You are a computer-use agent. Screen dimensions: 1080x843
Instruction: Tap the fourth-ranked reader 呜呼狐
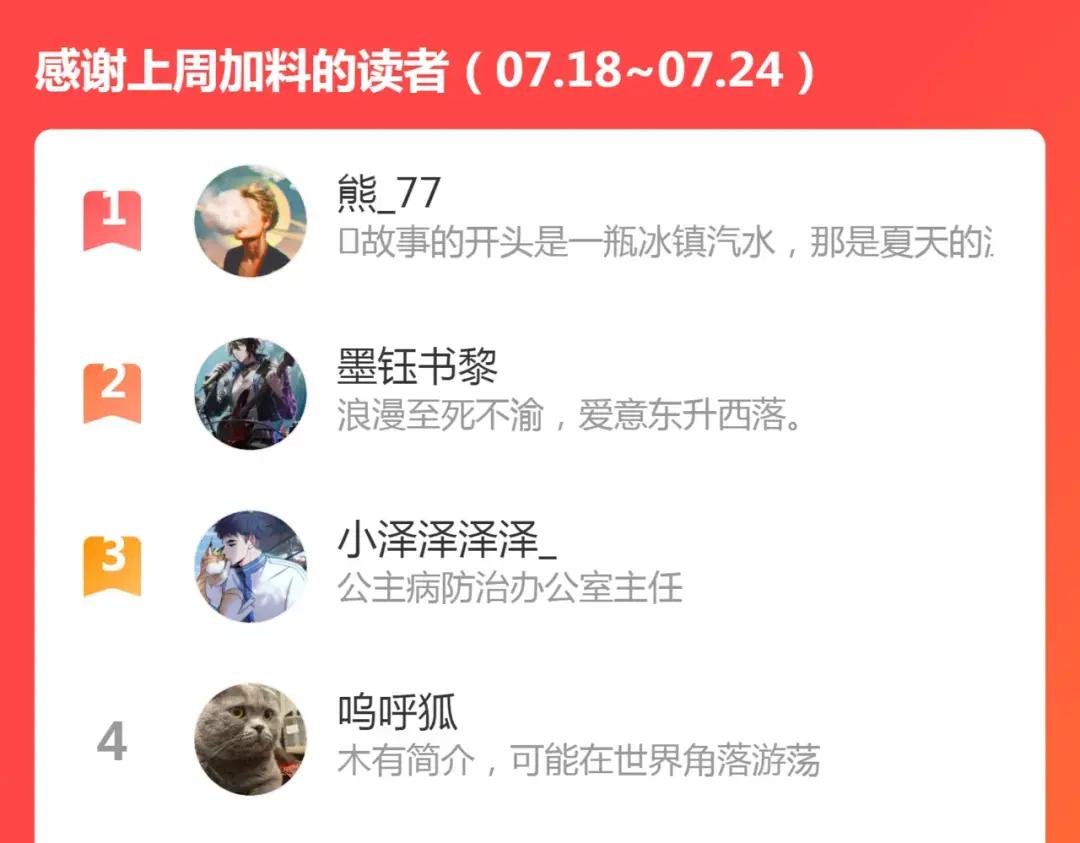pos(398,714)
